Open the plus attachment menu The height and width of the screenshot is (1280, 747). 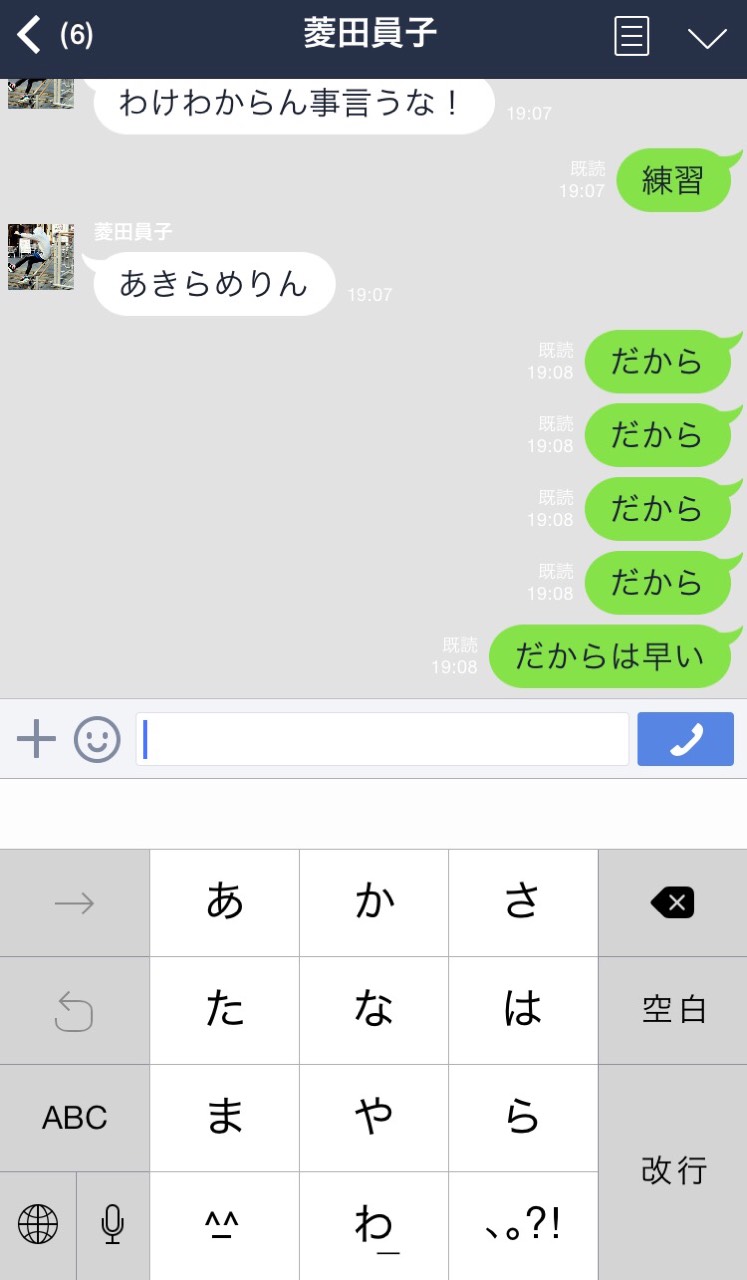tap(37, 739)
